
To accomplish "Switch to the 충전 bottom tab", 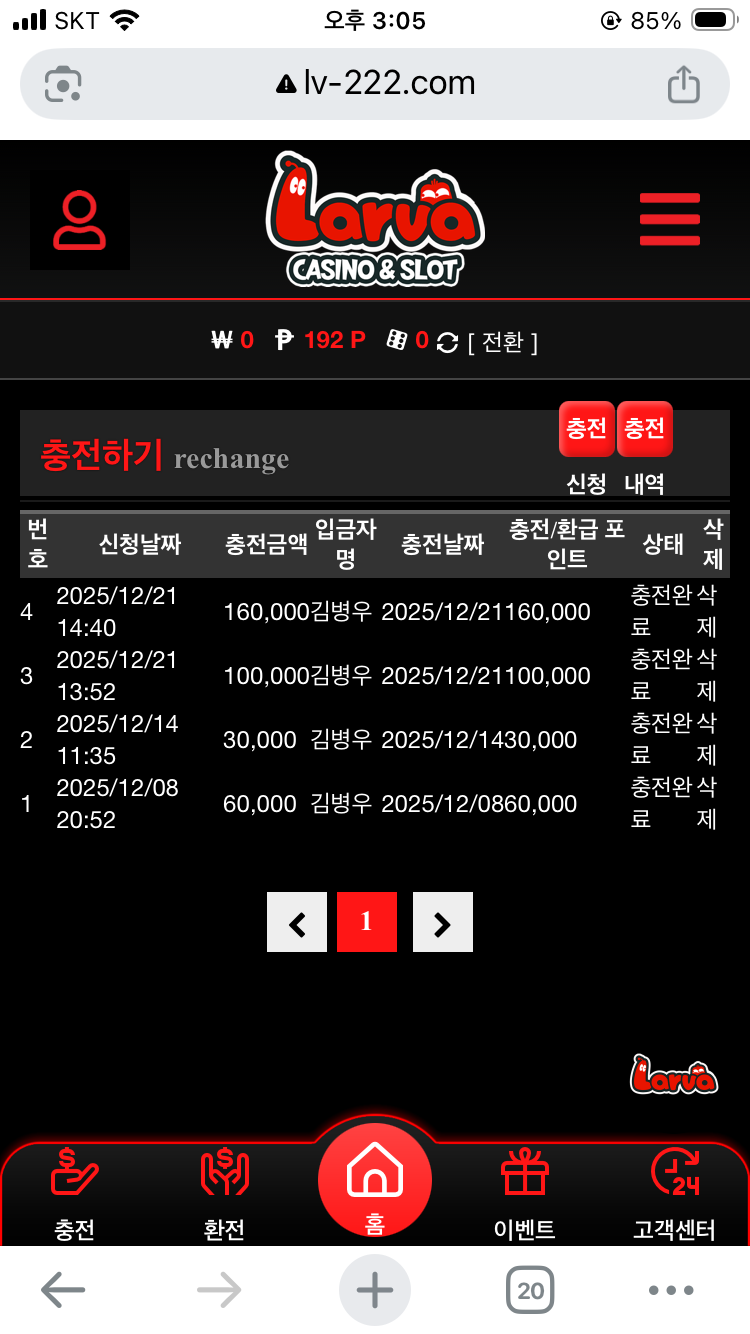I will pyautogui.click(x=75, y=1195).
